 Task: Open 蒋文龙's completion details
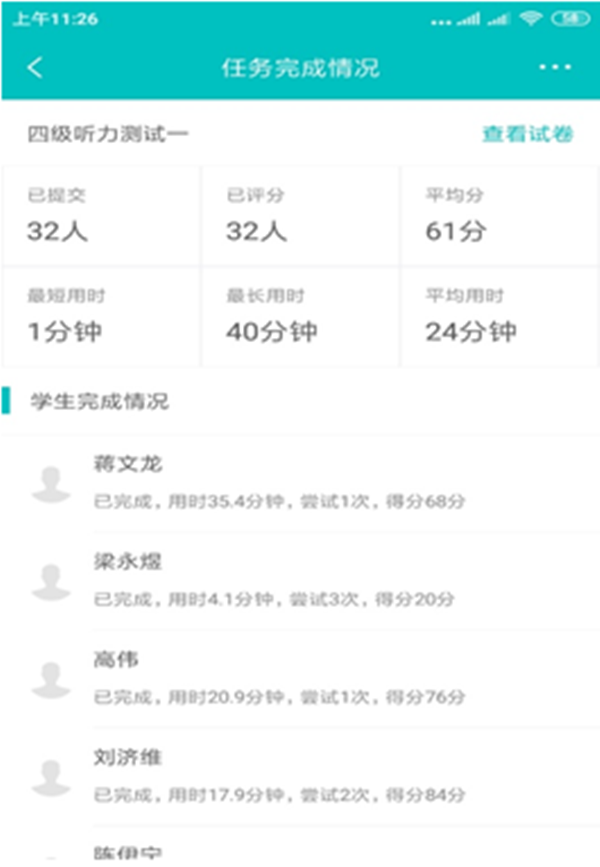point(300,483)
